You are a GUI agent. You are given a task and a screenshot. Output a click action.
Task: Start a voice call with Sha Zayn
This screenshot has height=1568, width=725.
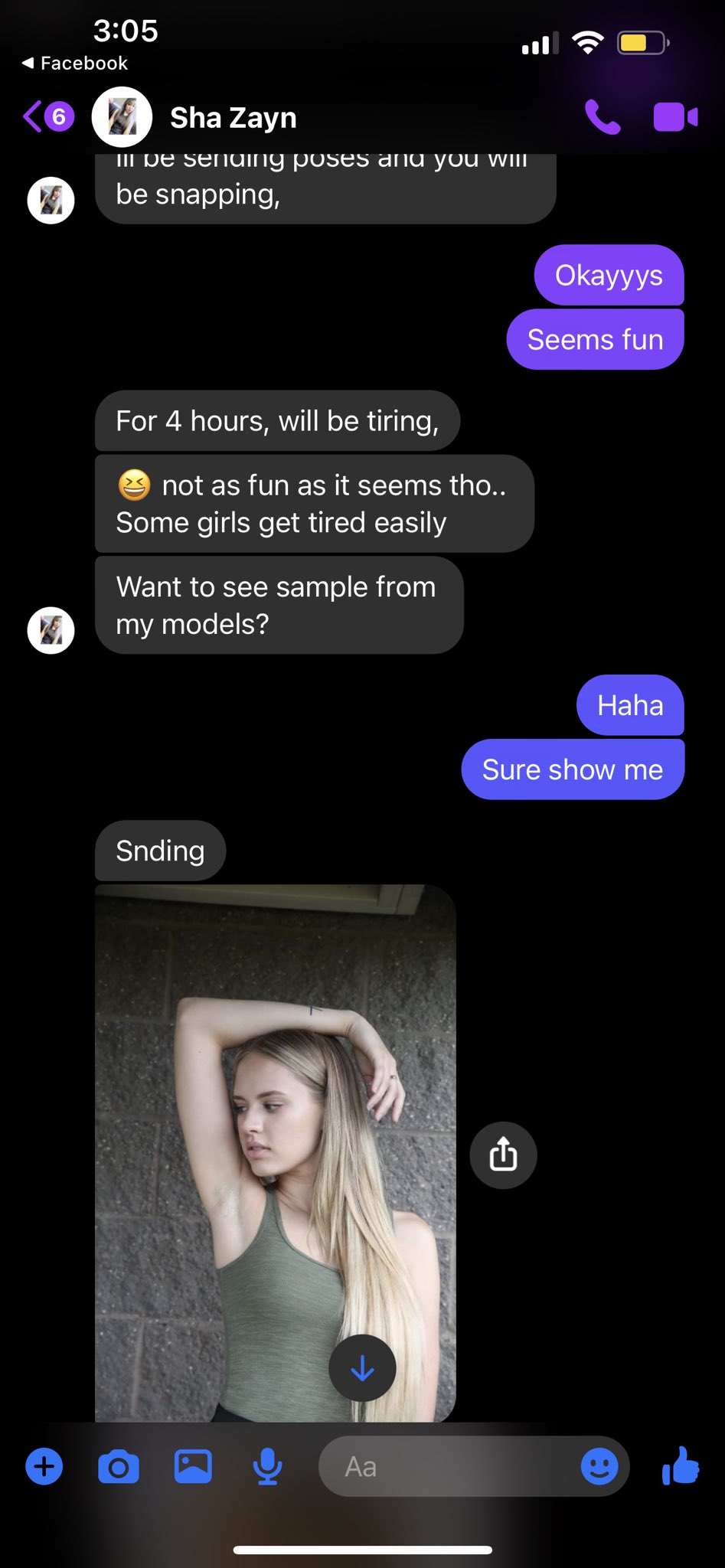pos(603,117)
